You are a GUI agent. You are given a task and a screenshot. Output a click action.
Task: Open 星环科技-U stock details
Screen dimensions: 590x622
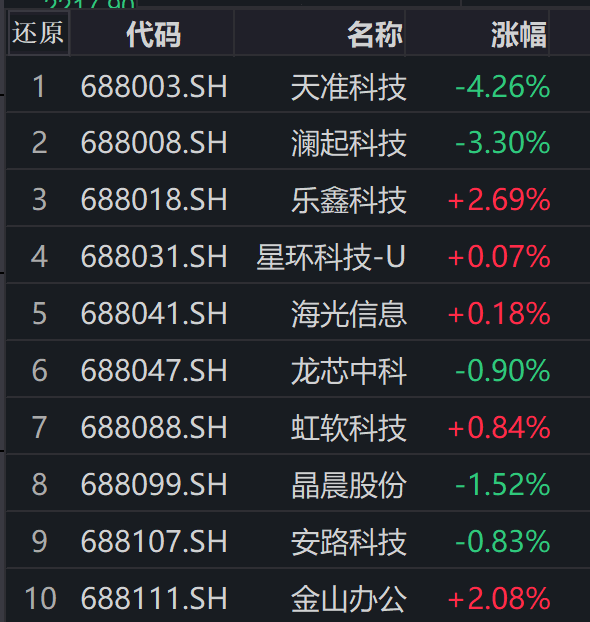(298, 255)
